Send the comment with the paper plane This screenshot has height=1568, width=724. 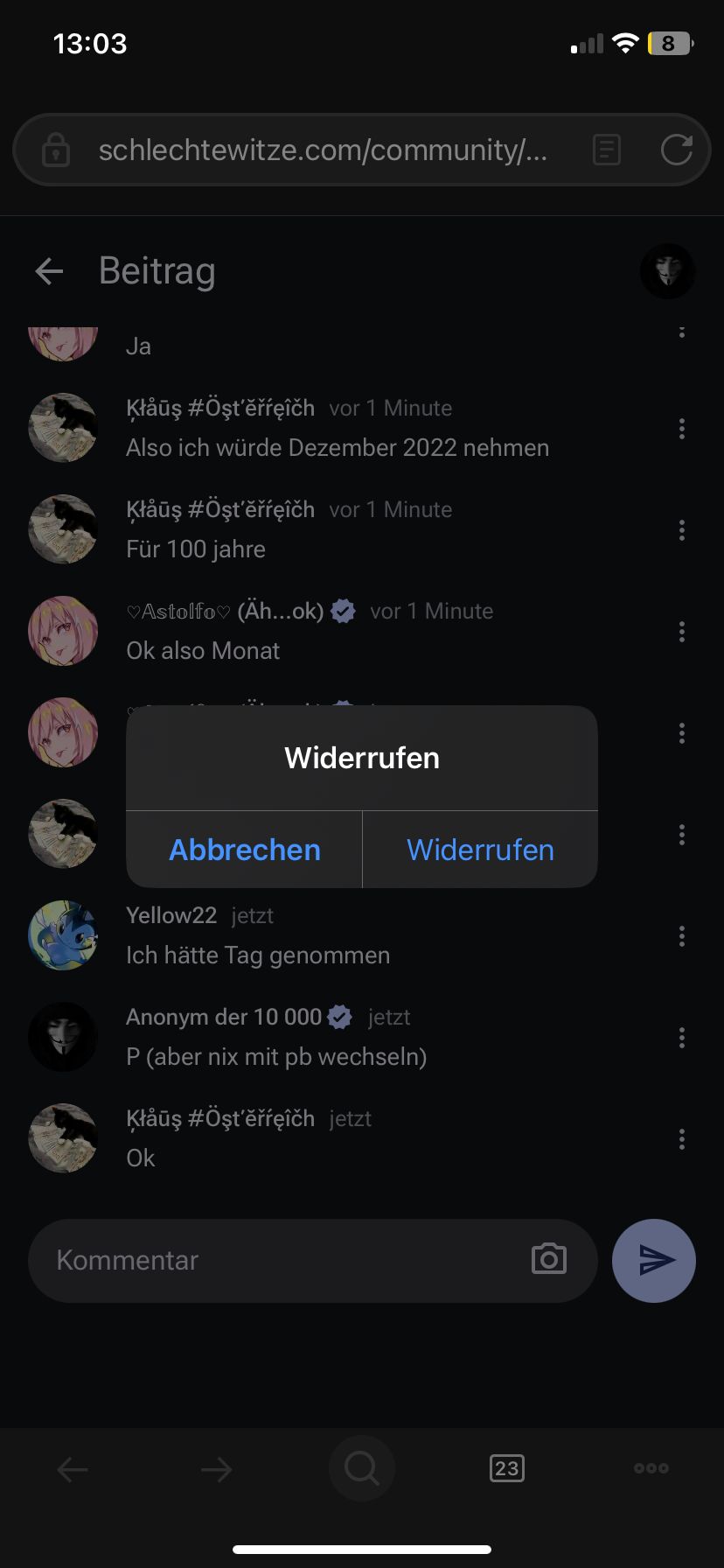(x=654, y=1260)
